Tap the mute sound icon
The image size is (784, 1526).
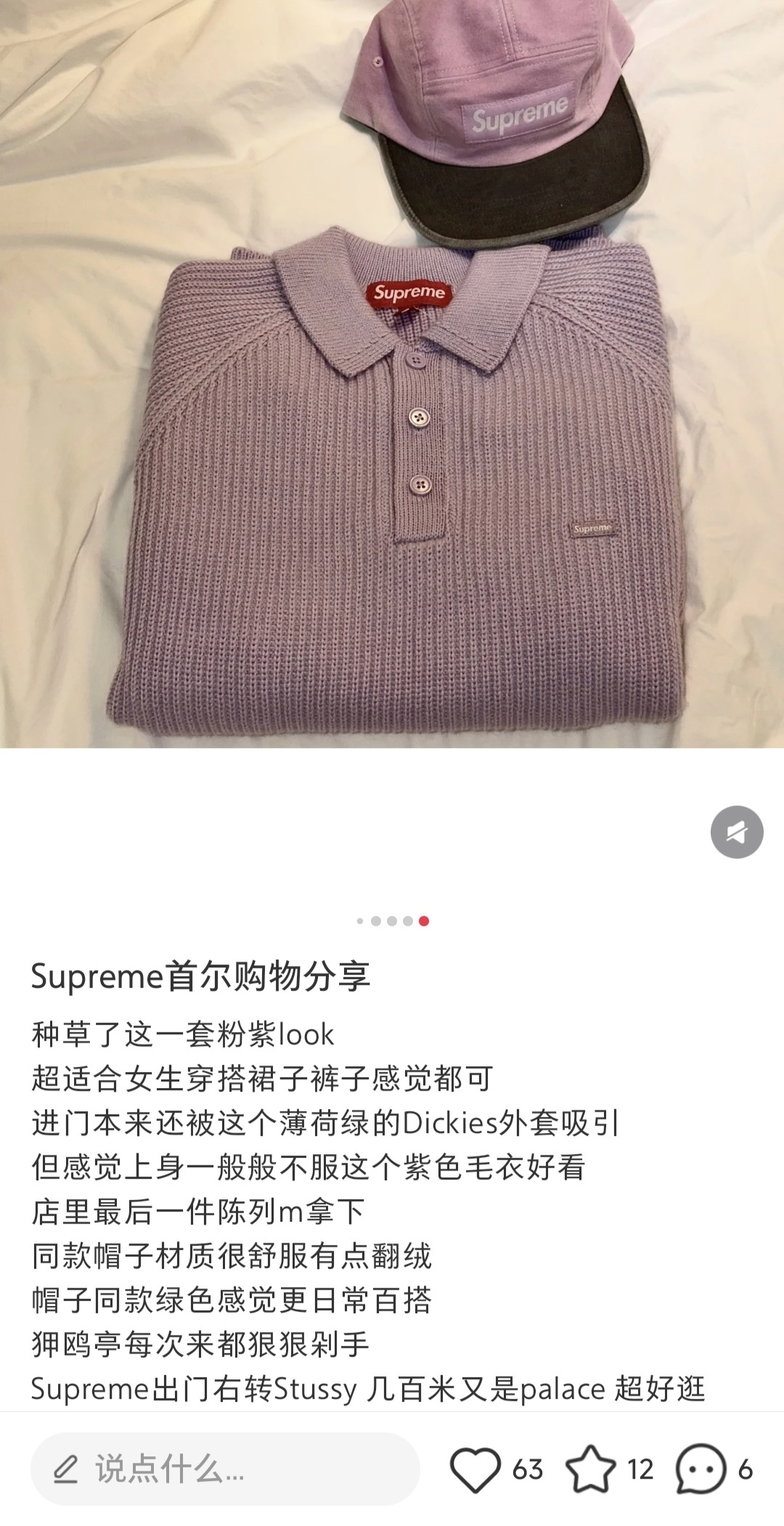(x=737, y=832)
